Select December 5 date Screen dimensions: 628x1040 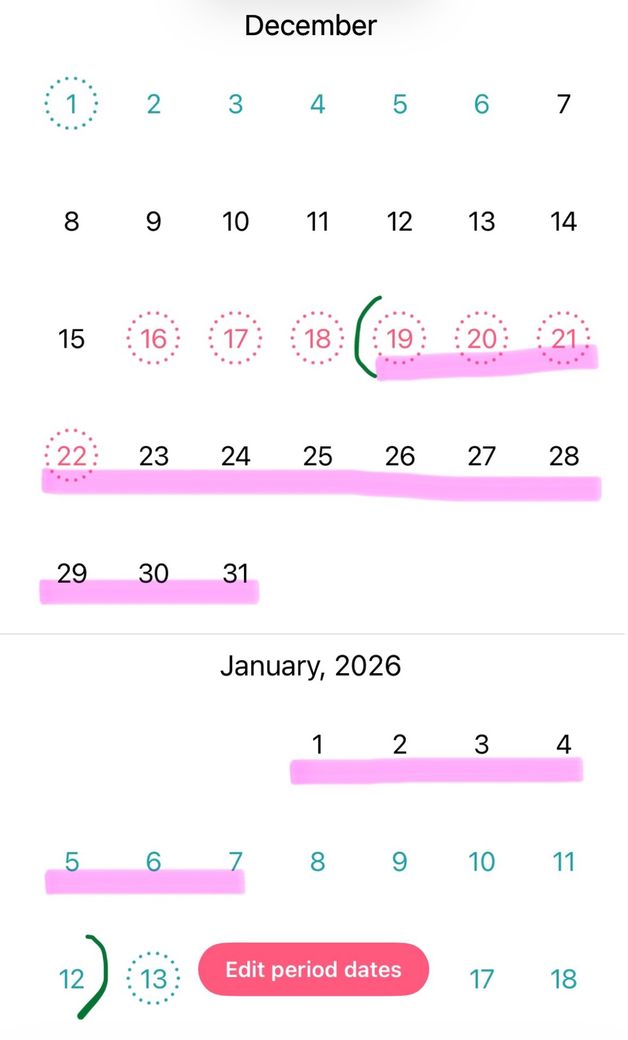tap(399, 103)
